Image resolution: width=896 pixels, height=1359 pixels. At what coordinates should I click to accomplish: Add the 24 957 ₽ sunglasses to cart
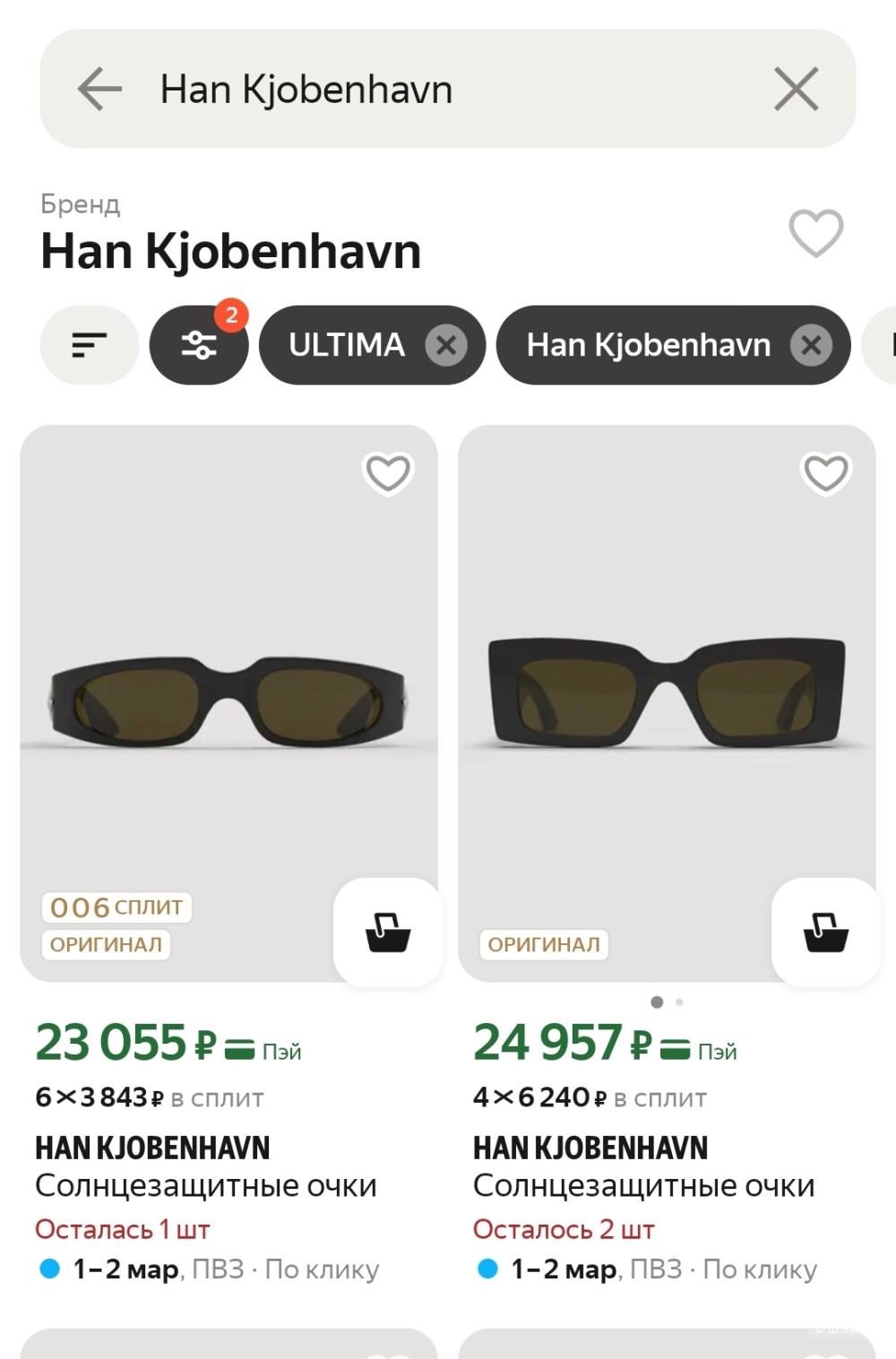824,932
